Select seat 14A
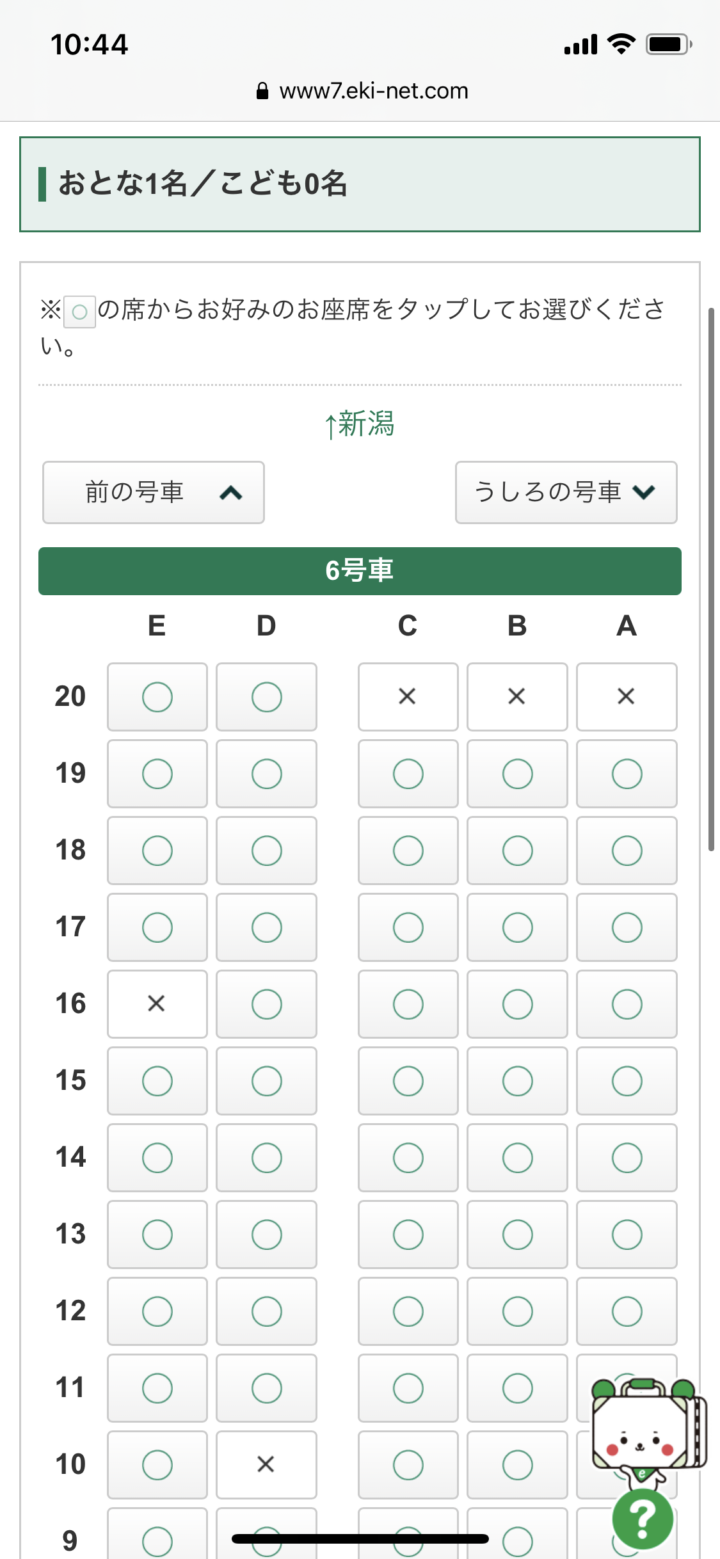Screen dimensions: 720x1559 pyautogui.click(x=627, y=1158)
